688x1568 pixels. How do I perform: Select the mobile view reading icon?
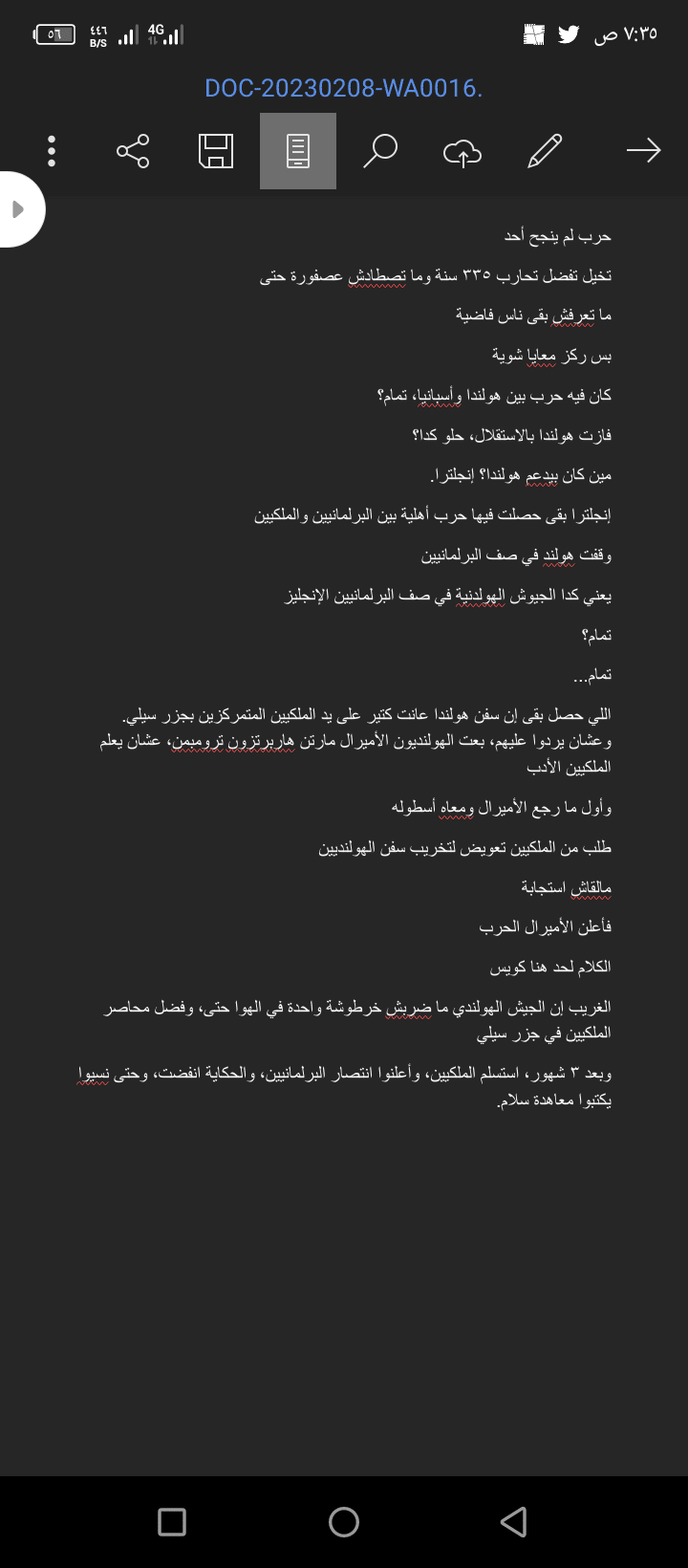[298, 150]
